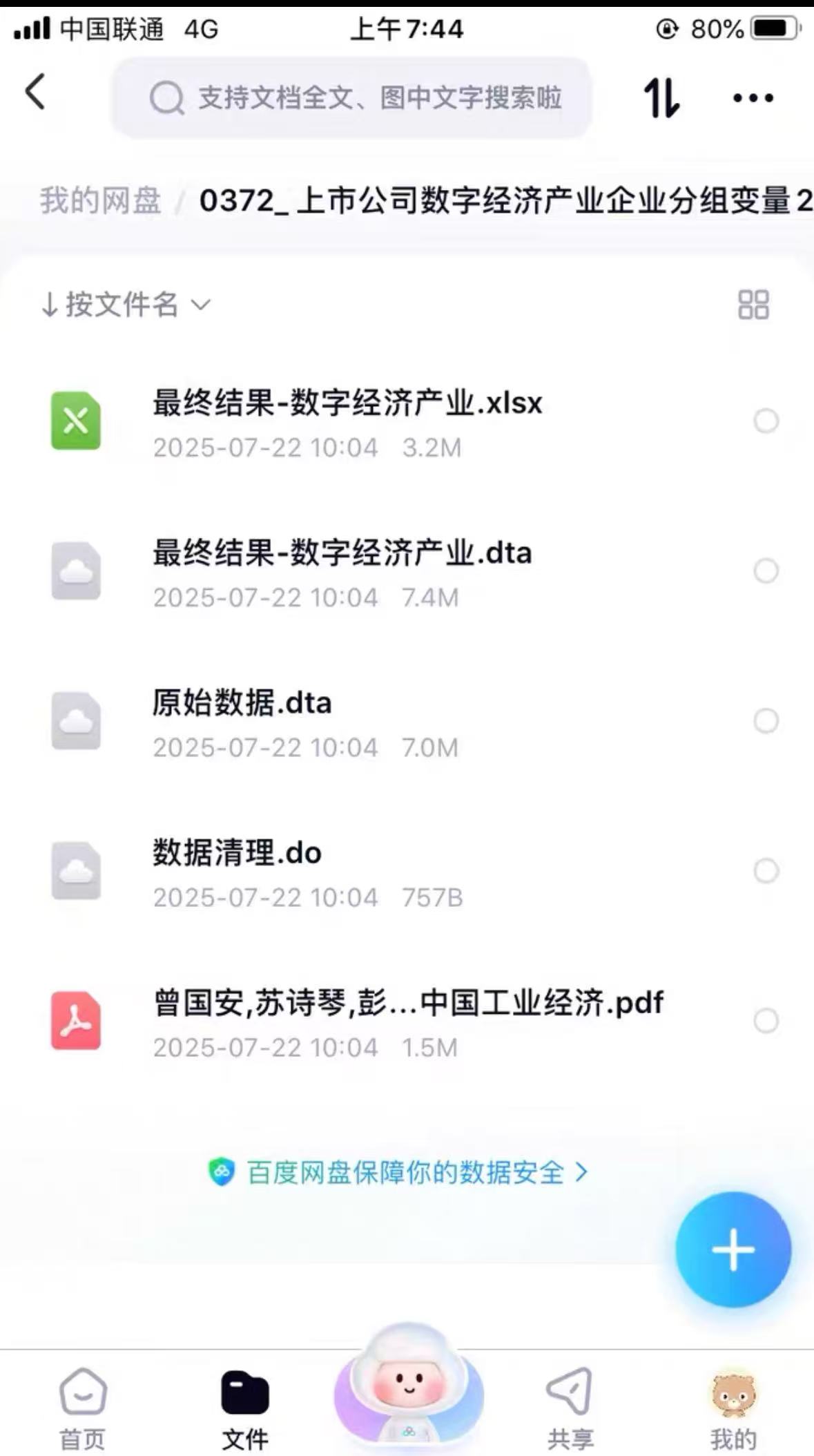Open the transfer list arrows icon

[x=661, y=97]
